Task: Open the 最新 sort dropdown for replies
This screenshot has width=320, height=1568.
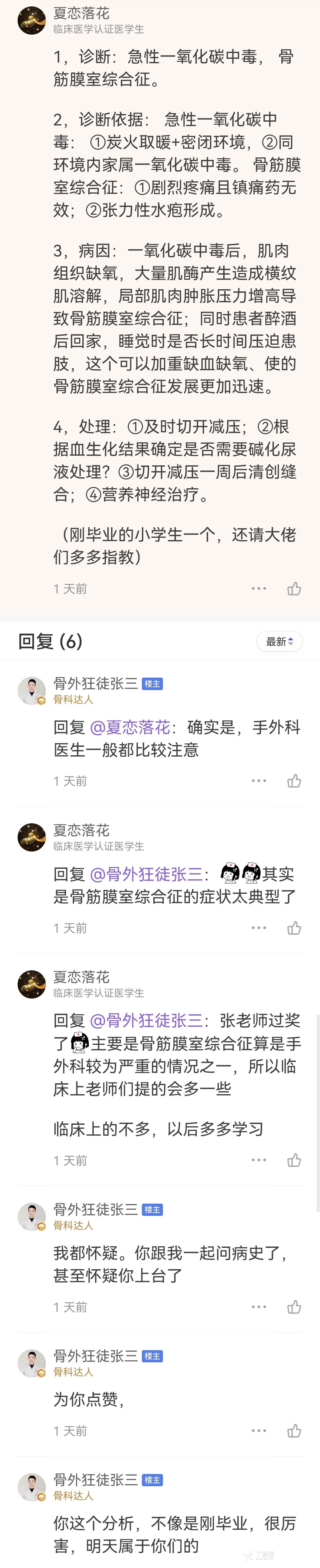Action: [x=280, y=642]
